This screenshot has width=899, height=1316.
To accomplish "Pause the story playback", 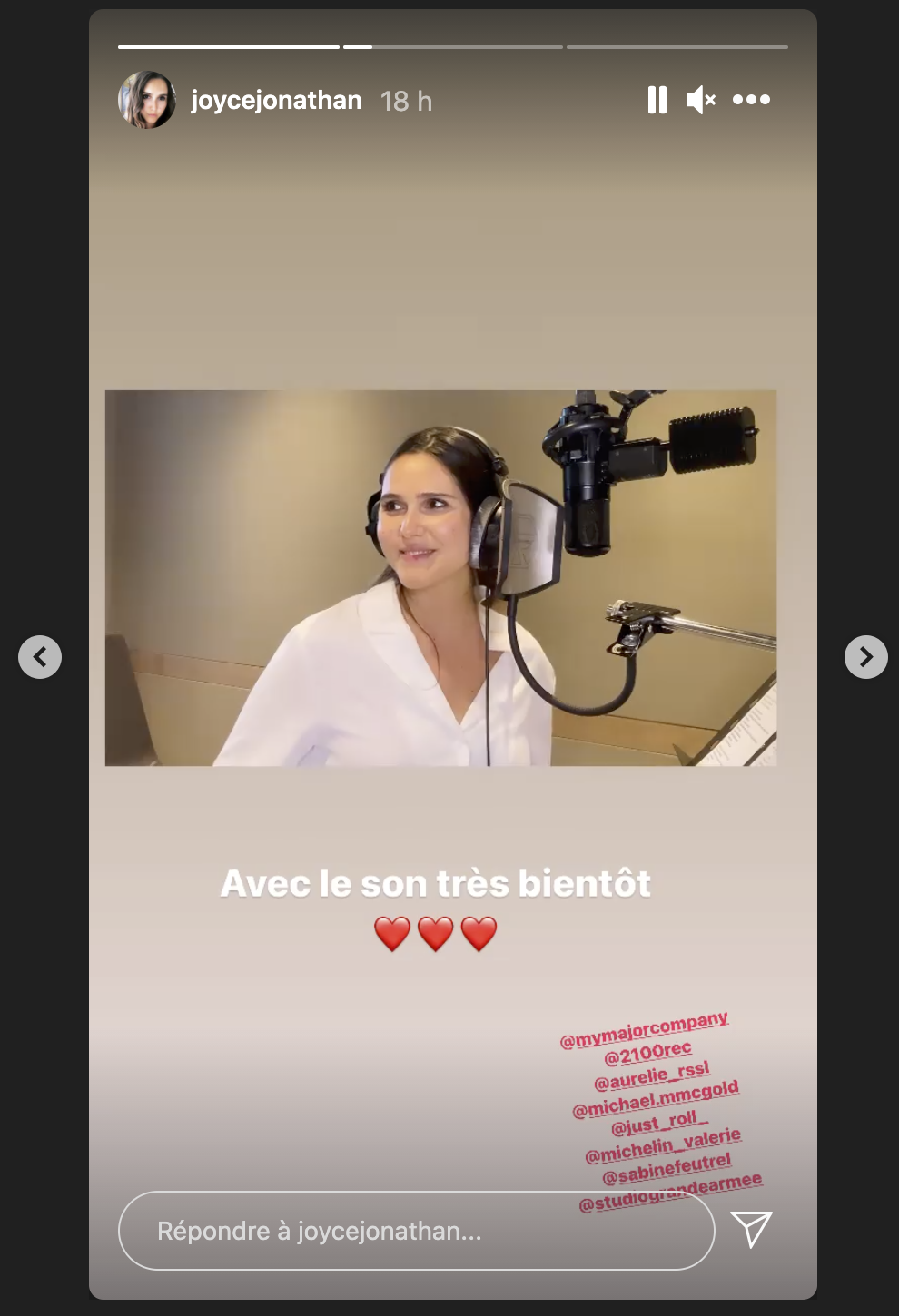I will pos(657,100).
